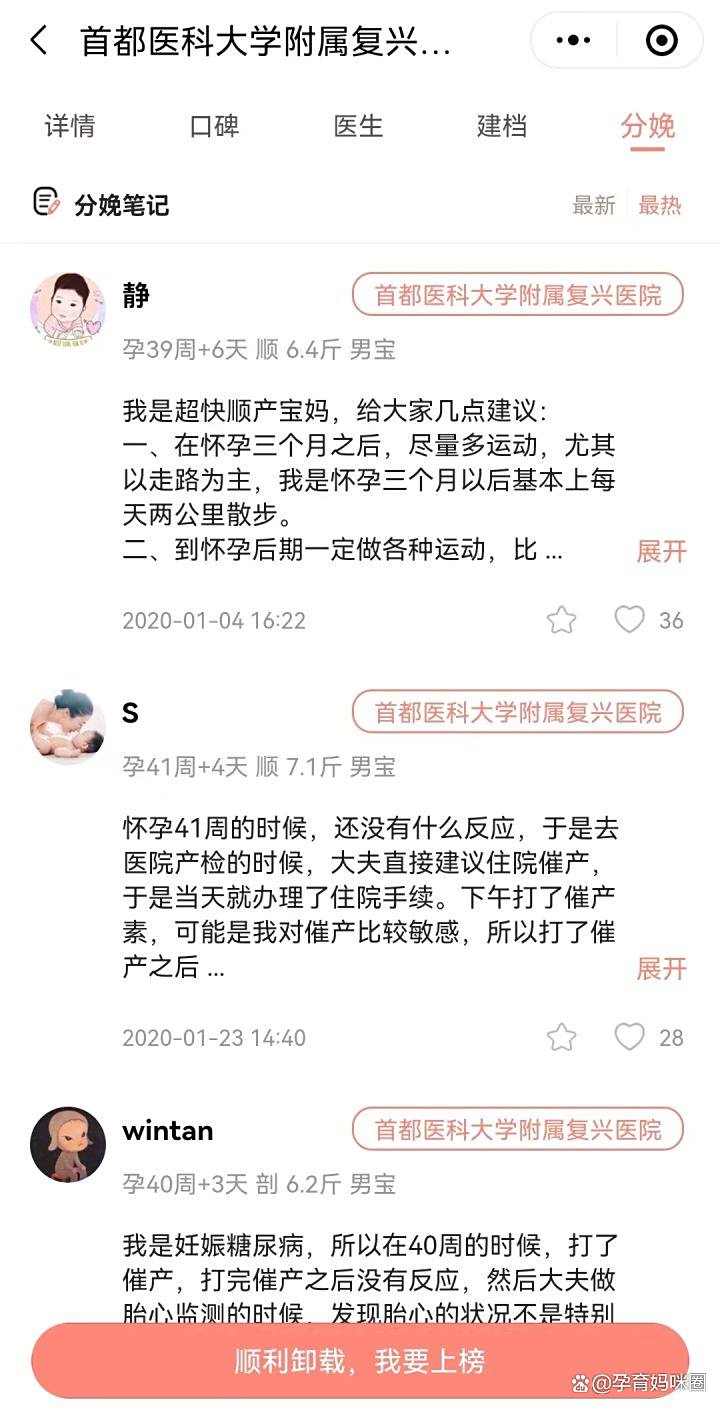Viewport: 720px width, 1408px height.
Task: Like the note posted by S
Action: point(629,1037)
